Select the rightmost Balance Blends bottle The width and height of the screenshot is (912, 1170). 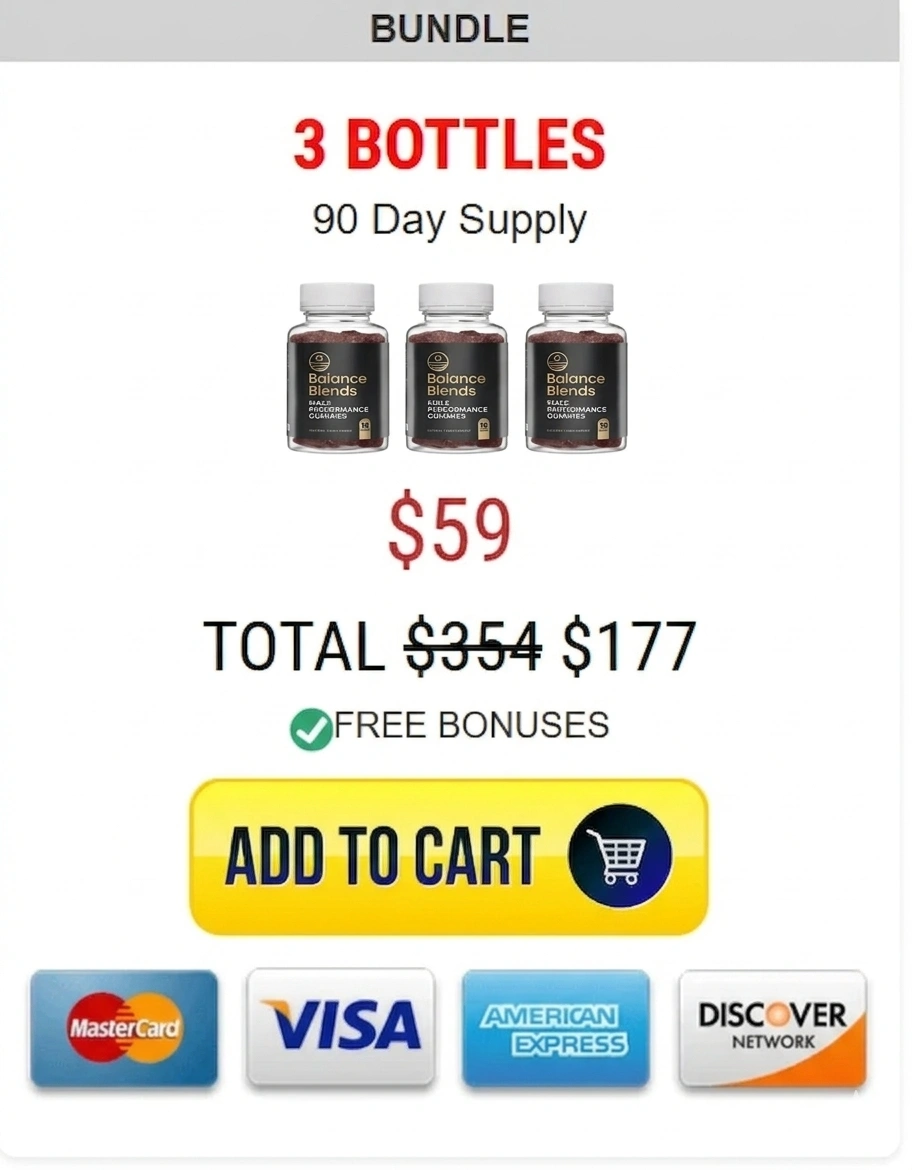tap(575, 368)
